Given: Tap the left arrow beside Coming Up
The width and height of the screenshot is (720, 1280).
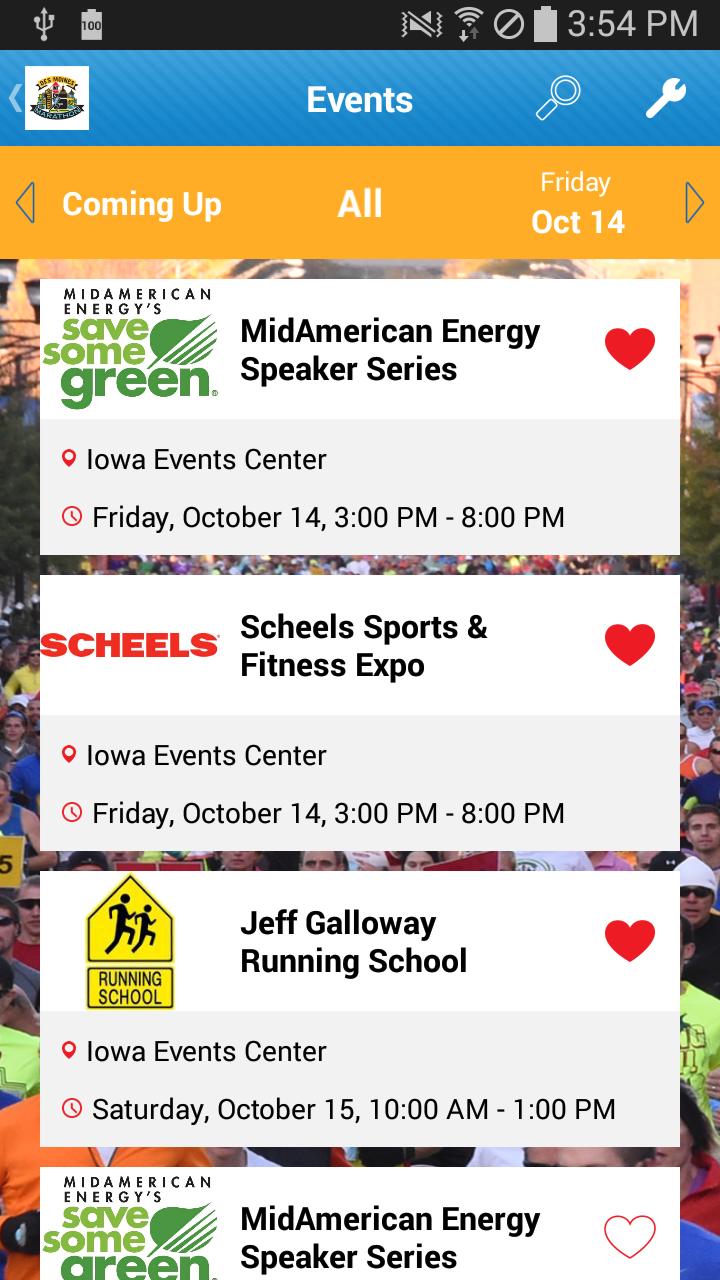Looking at the screenshot, I should click(x=25, y=203).
